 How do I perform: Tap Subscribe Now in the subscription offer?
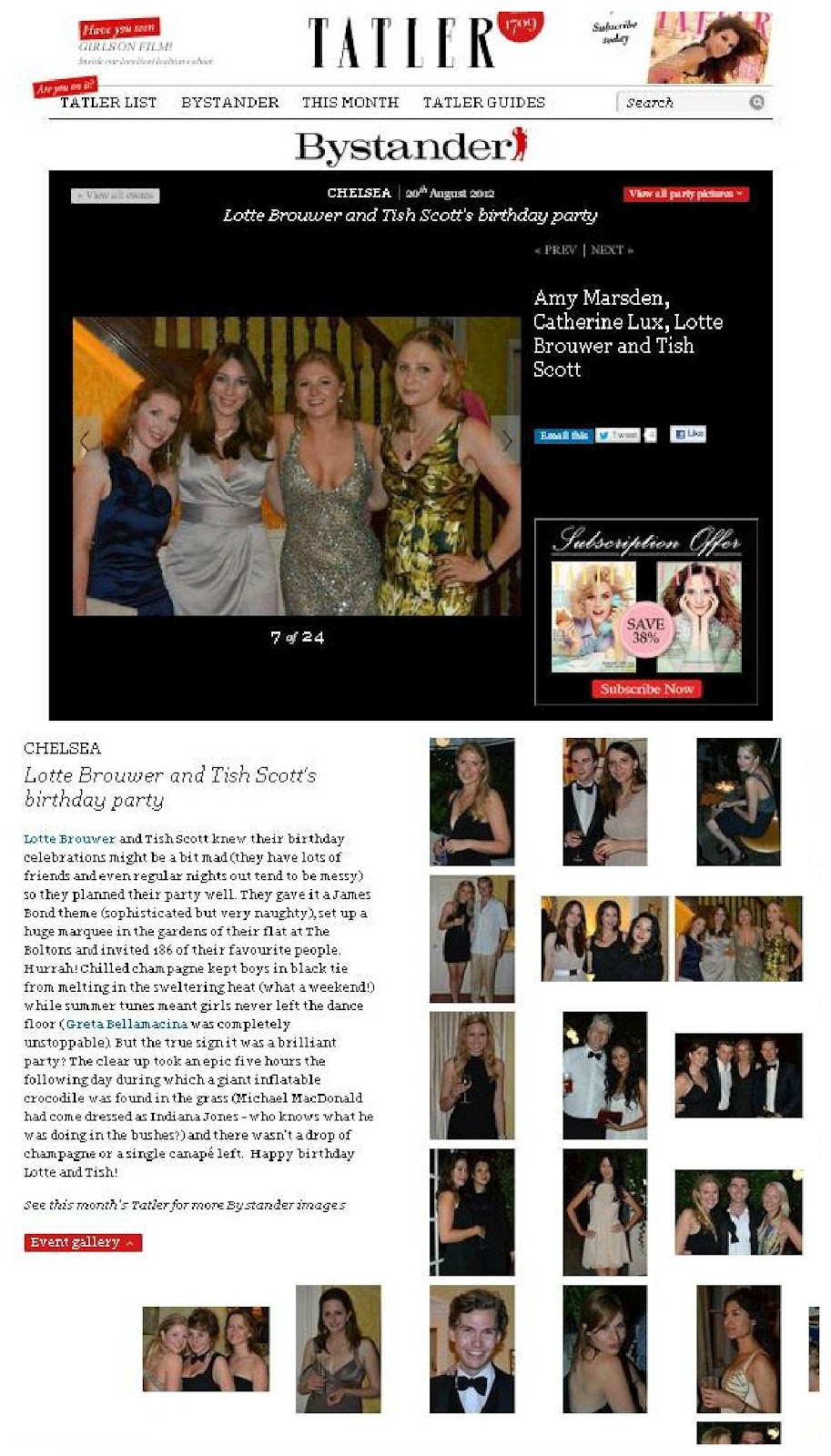click(646, 689)
